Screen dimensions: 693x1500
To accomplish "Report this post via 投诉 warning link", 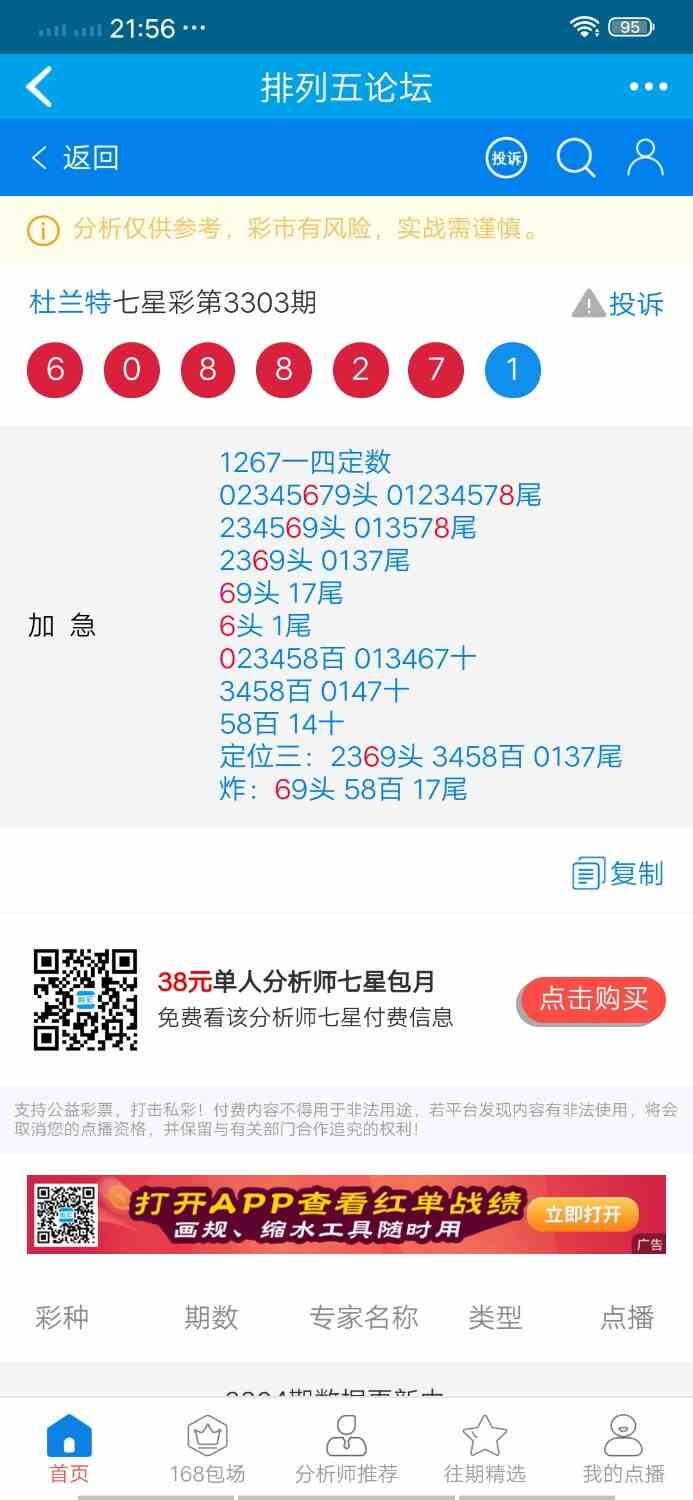I will tap(618, 303).
